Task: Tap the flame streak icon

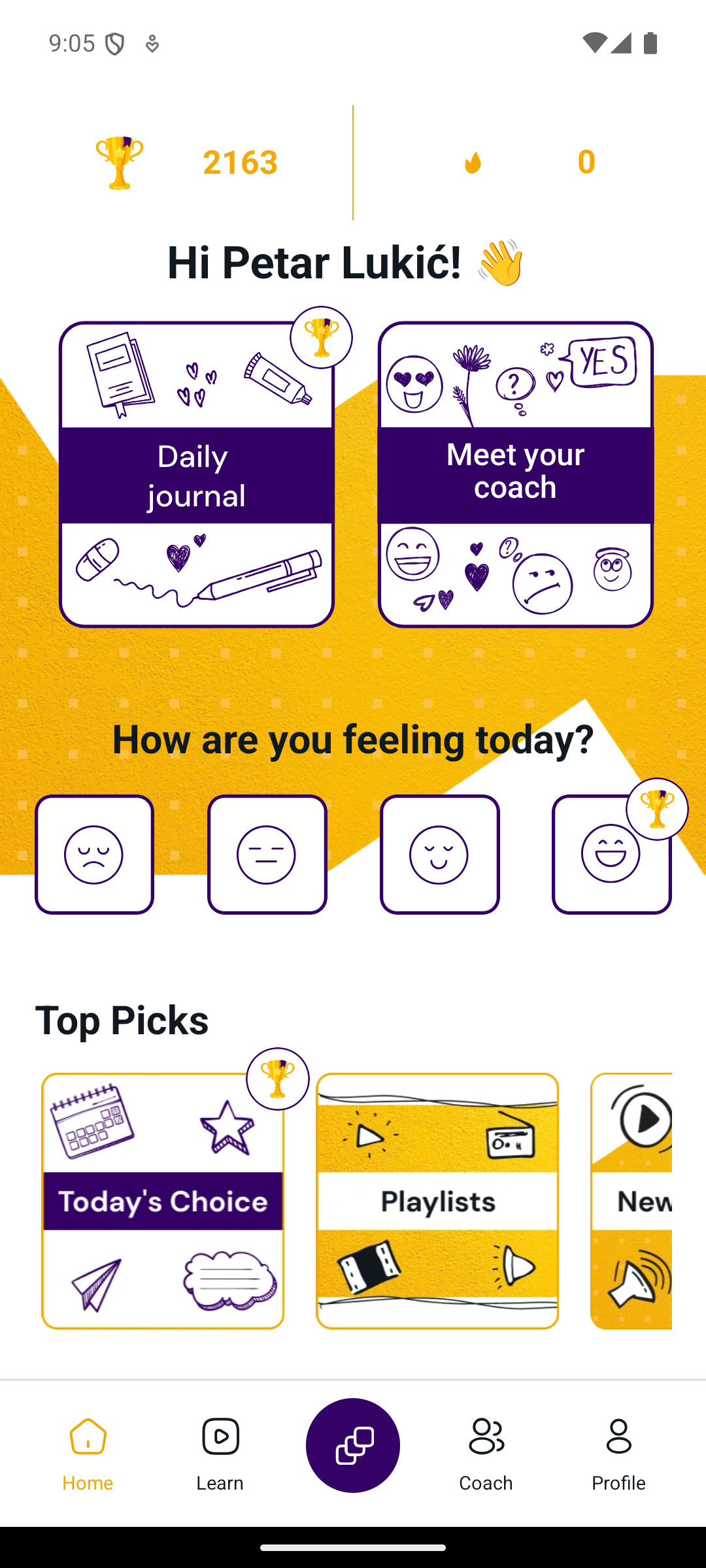Action: tap(475, 163)
